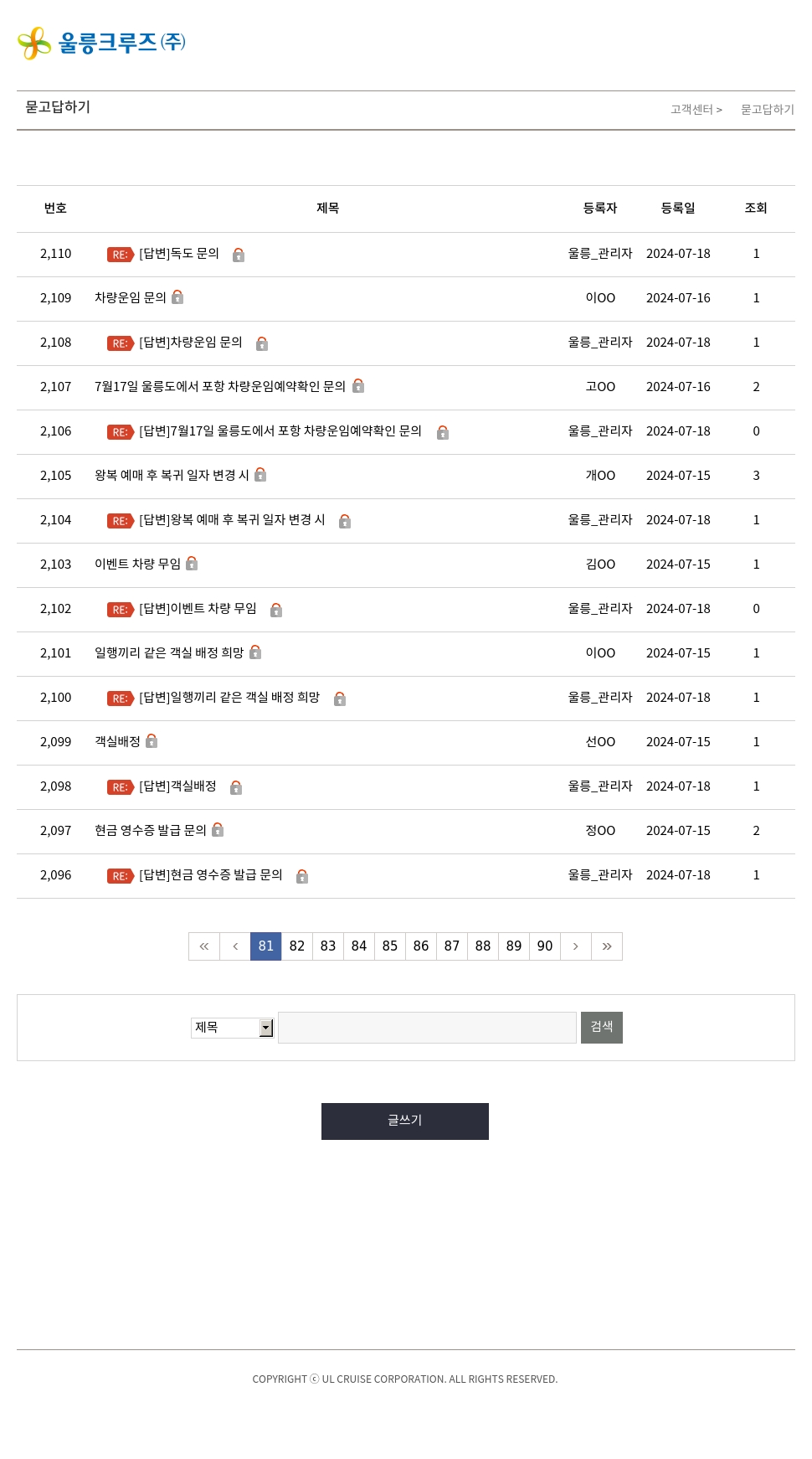Tap the 검색 search button
This screenshot has height=1459, width=812.
[602, 1028]
